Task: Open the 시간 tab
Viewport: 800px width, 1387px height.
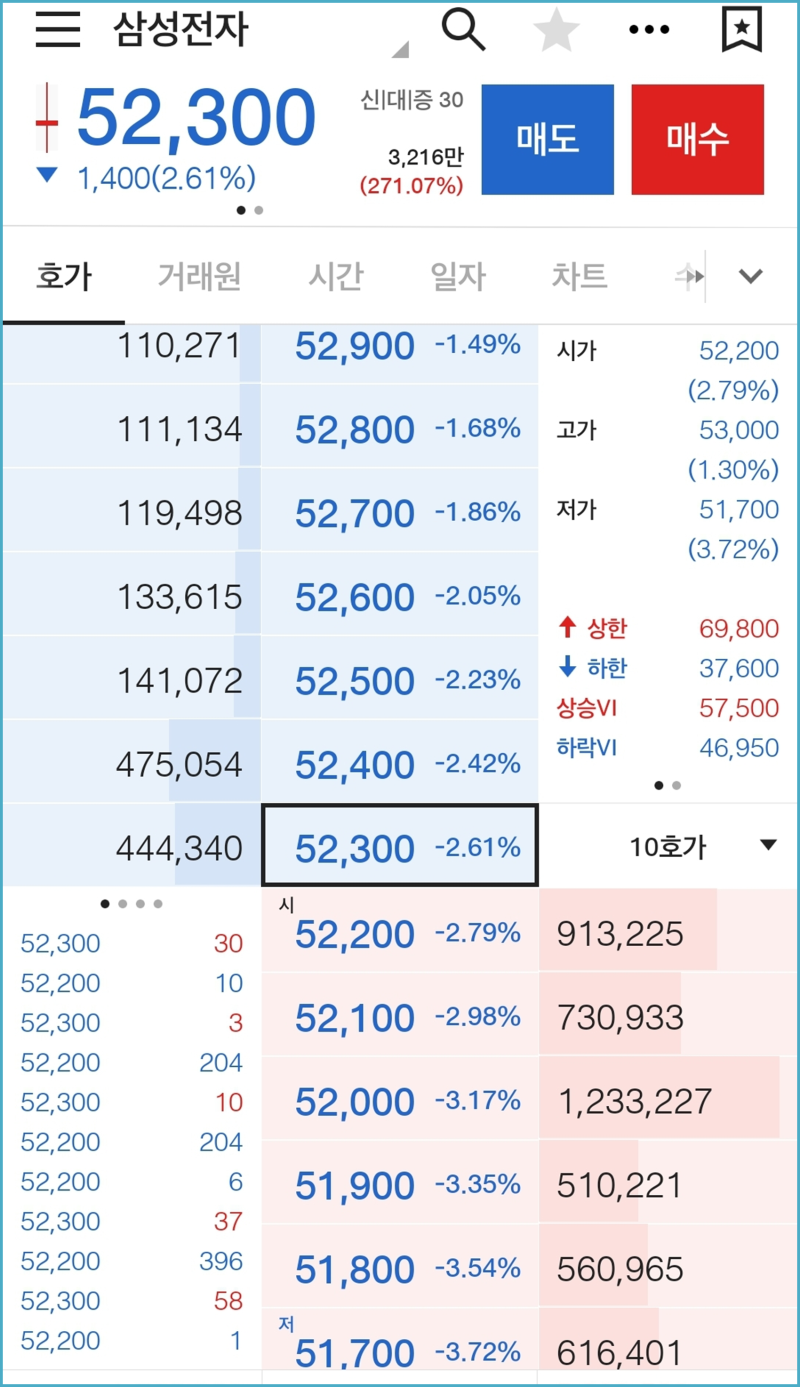Action: tap(335, 276)
